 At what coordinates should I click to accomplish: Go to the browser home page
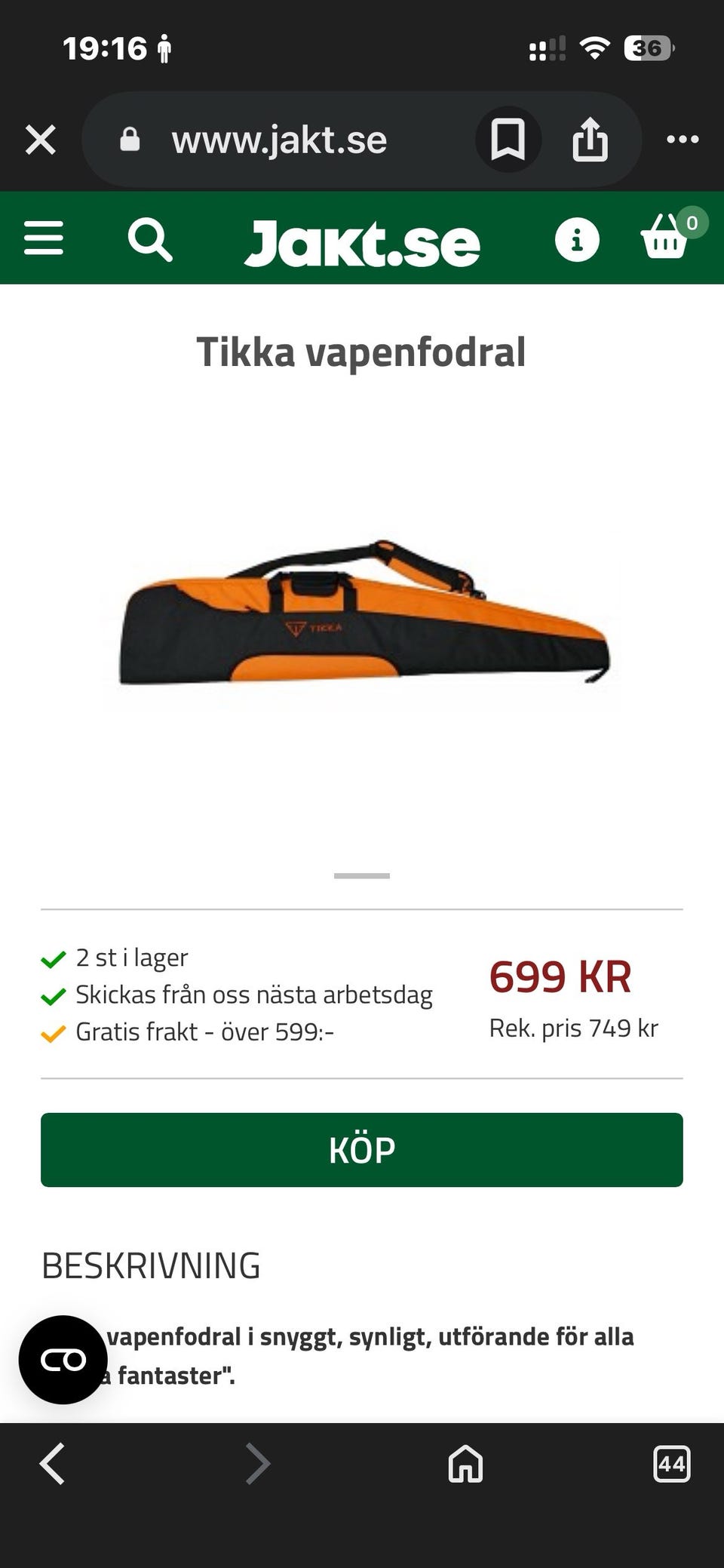pyautogui.click(x=465, y=1464)
